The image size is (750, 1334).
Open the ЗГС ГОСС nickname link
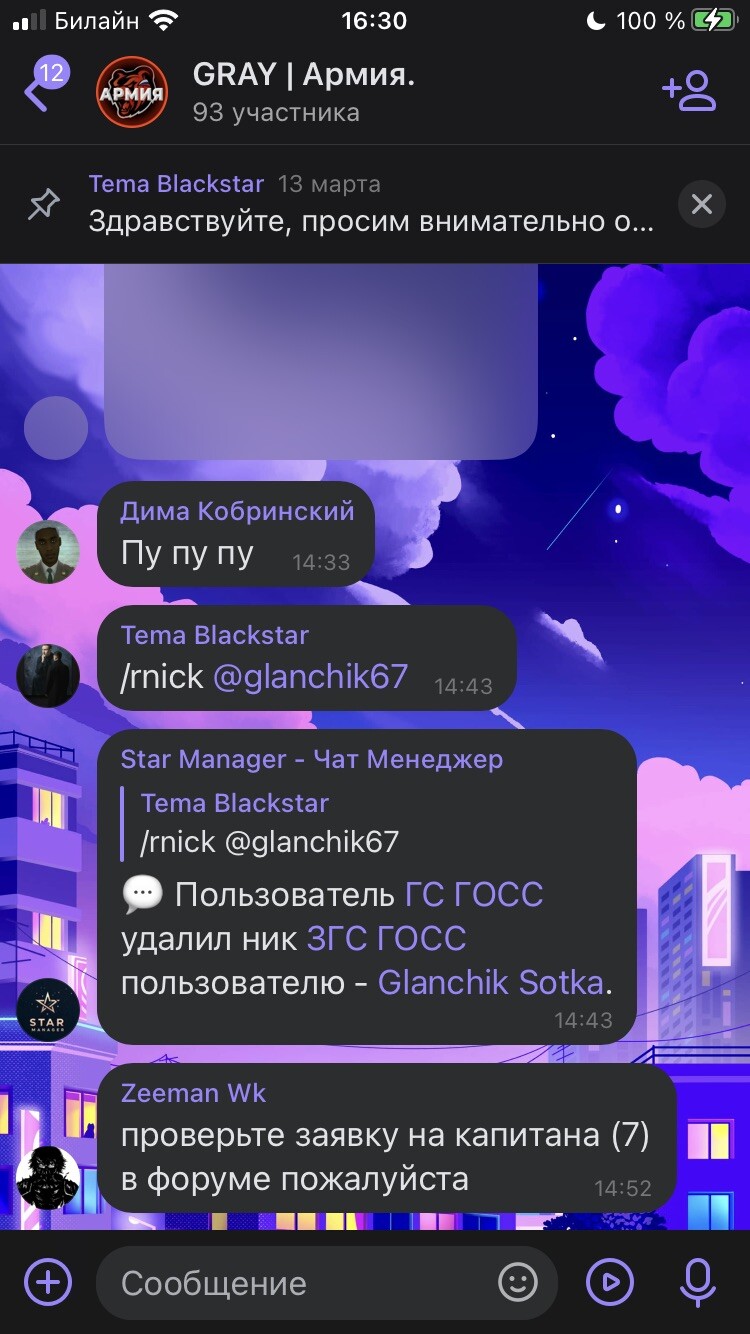(386, 938)
